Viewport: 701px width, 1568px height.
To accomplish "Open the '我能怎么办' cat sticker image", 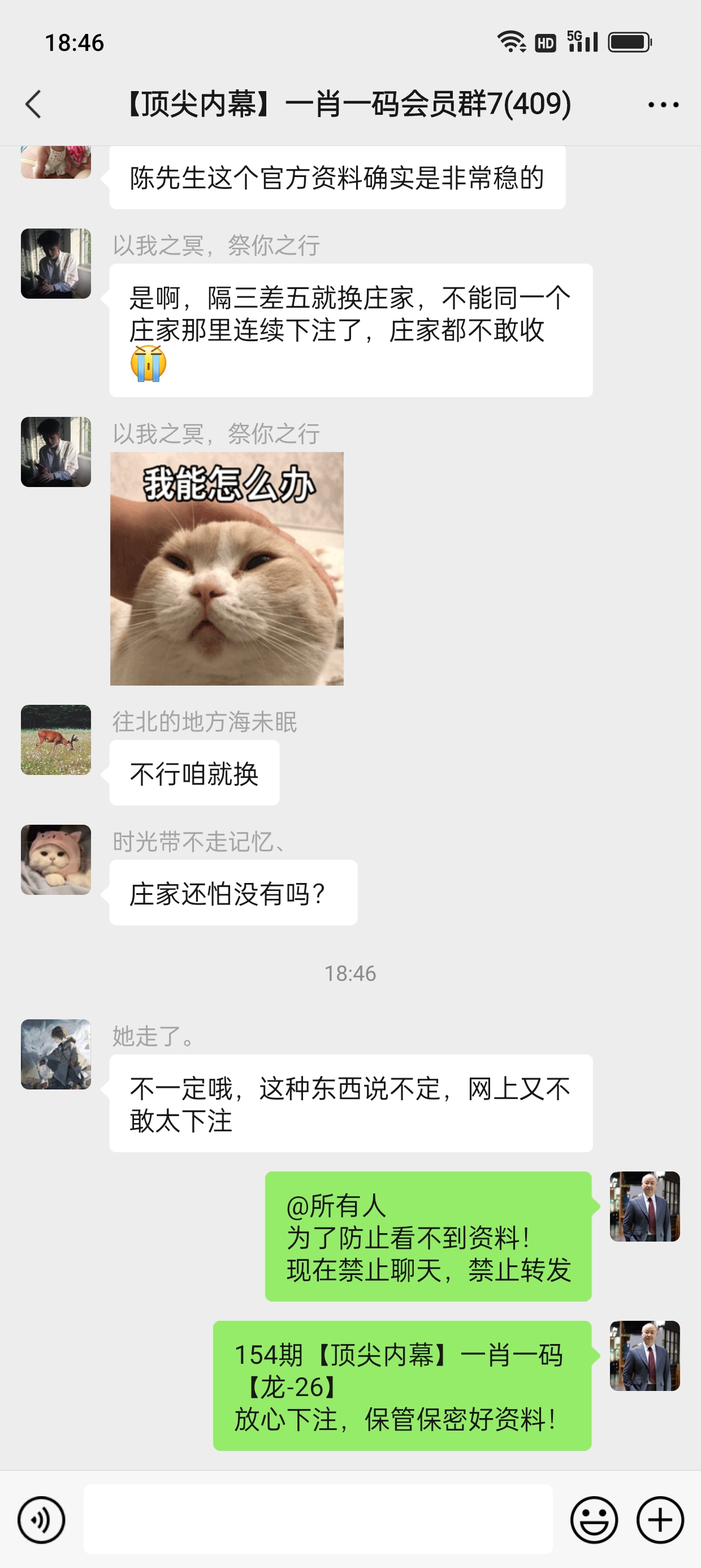I will [226, 568].
